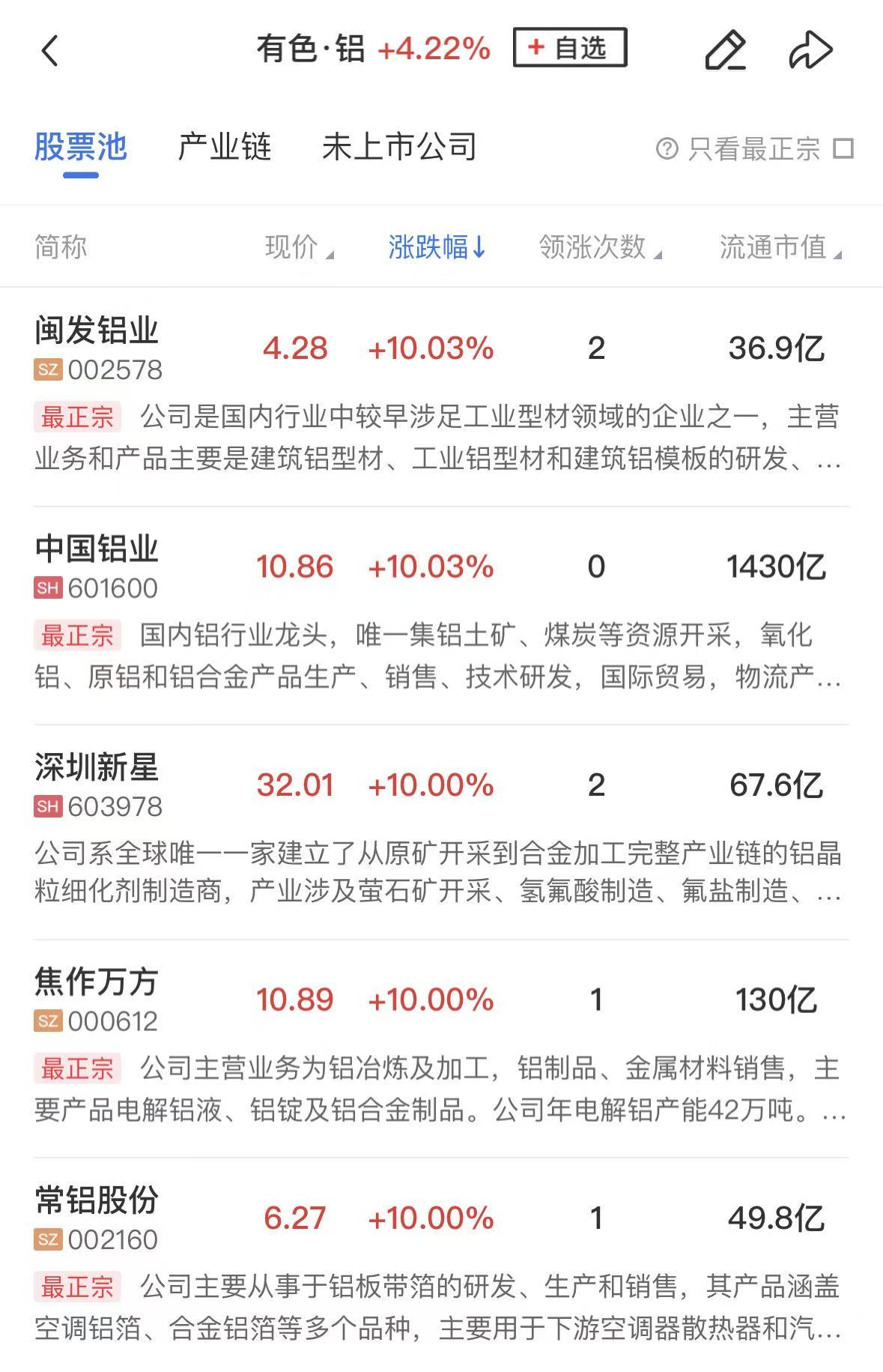Check the 只看最正宗 checkbox
The image size is (883, 1372).
(843, 148)
